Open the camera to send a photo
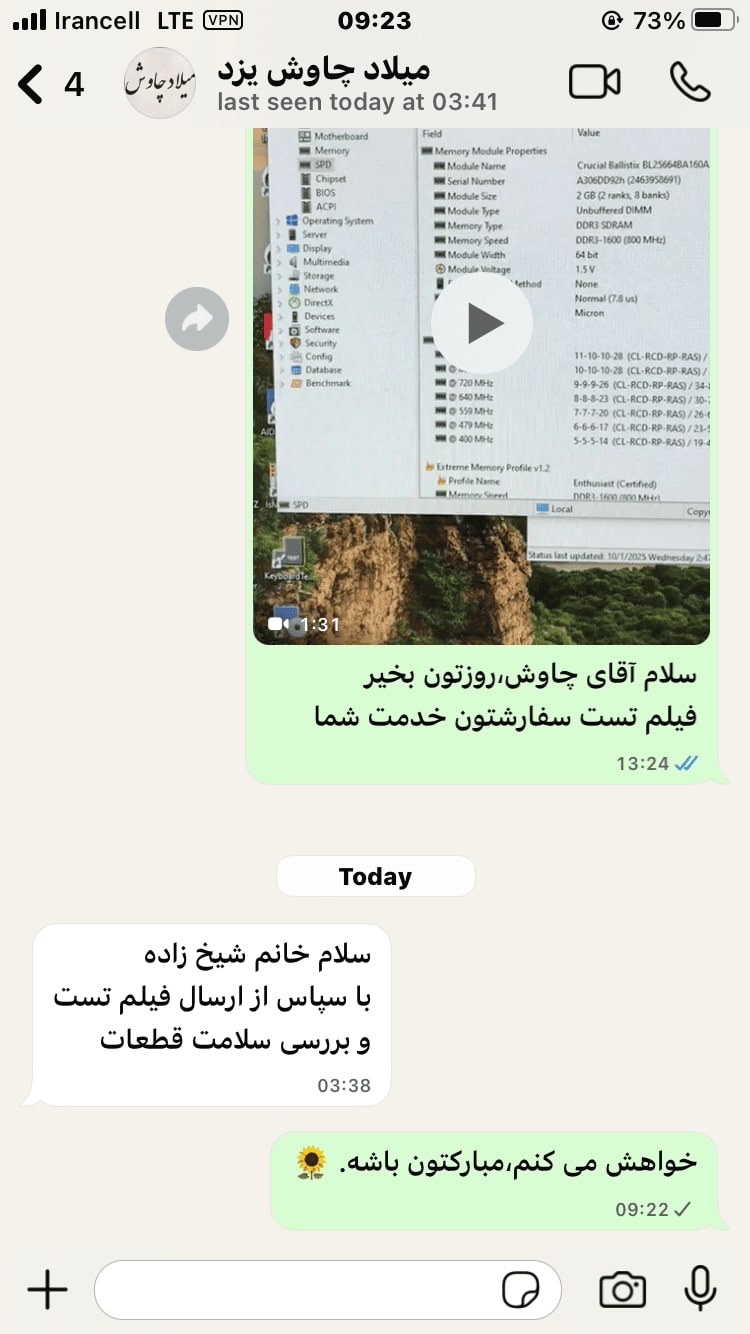750x1334 pixels. [622, 1290]
